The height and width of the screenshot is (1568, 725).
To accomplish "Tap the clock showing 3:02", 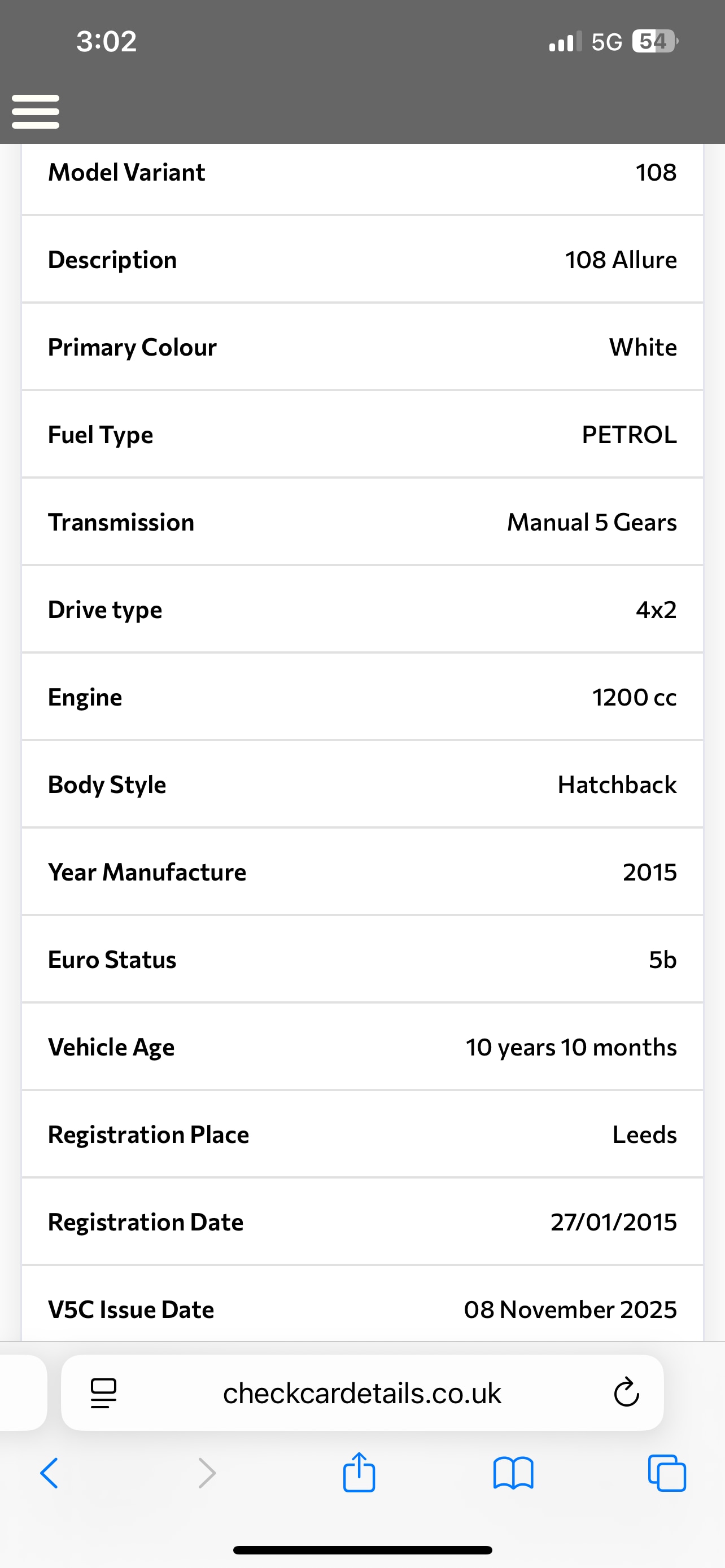I will 107,41.
